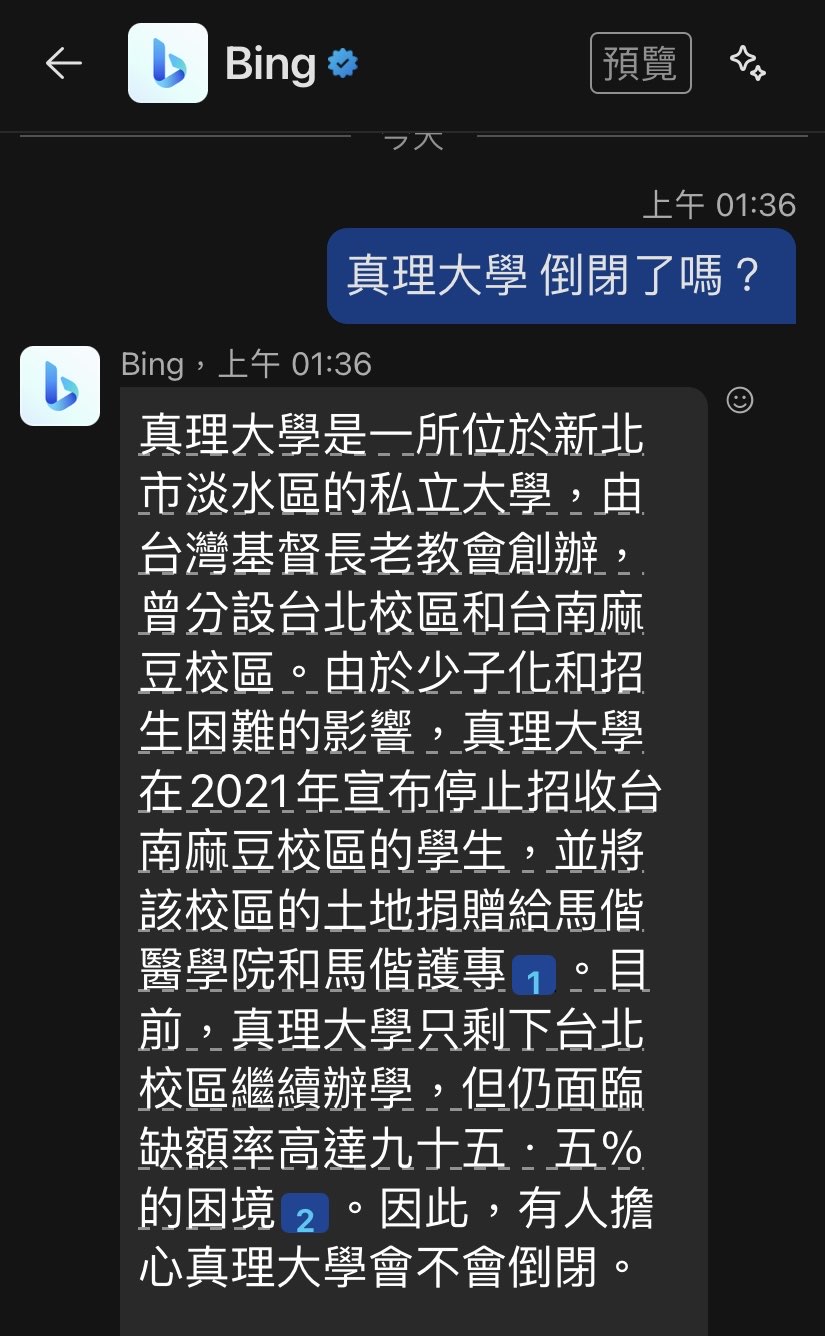The width and height of the screenshot is (825, 1336).
Task: Open citation reference 1
Action: point(533,976)
